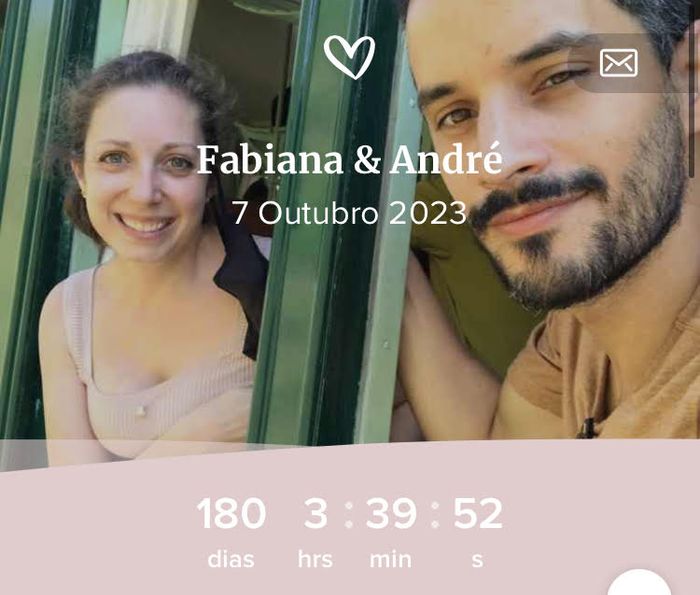This screenshot has width=700, height=595.
Task: Tap the white round floating button
Action: tap(639, 585)
